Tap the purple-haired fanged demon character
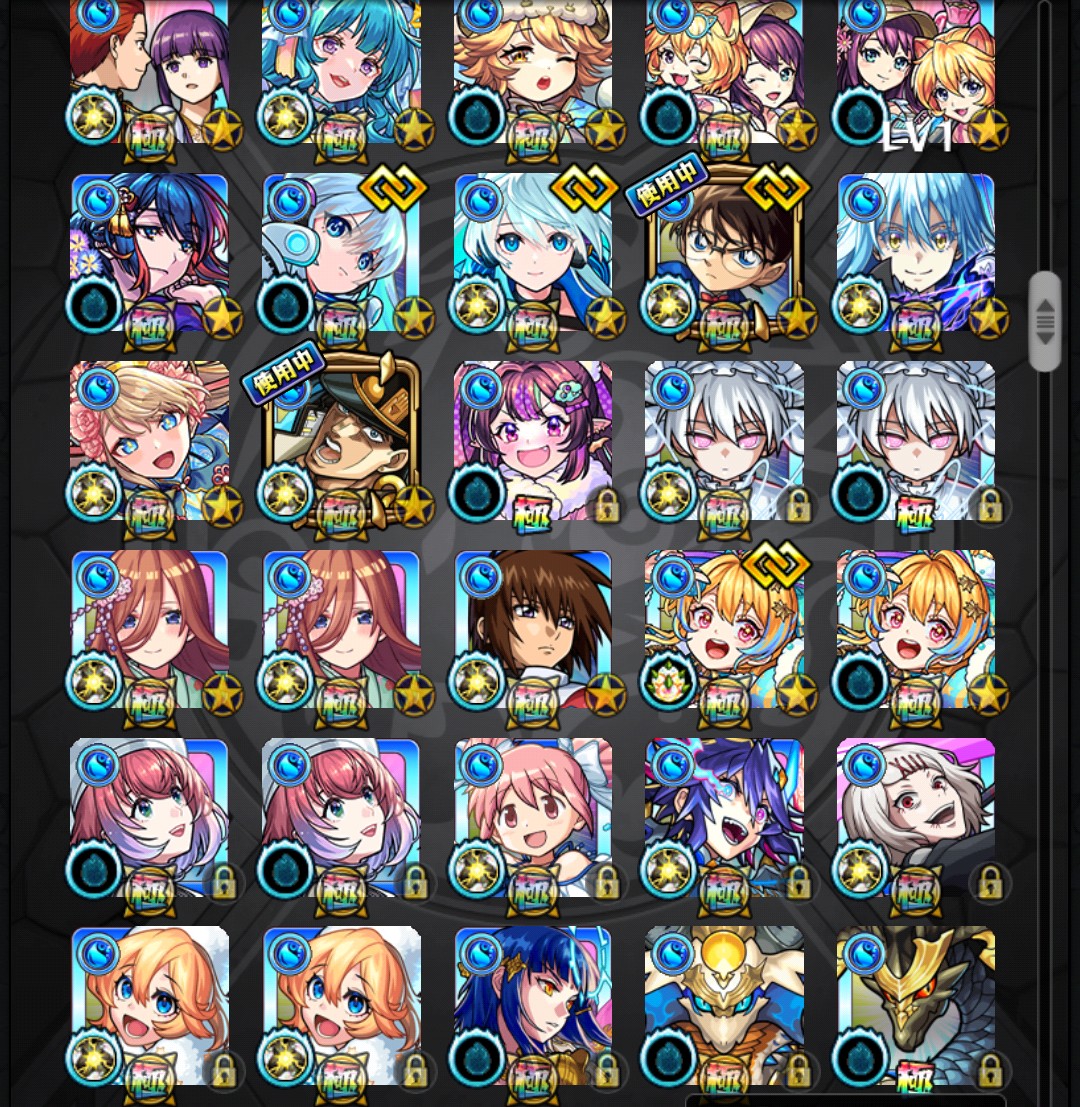 [x=724, y=818]
